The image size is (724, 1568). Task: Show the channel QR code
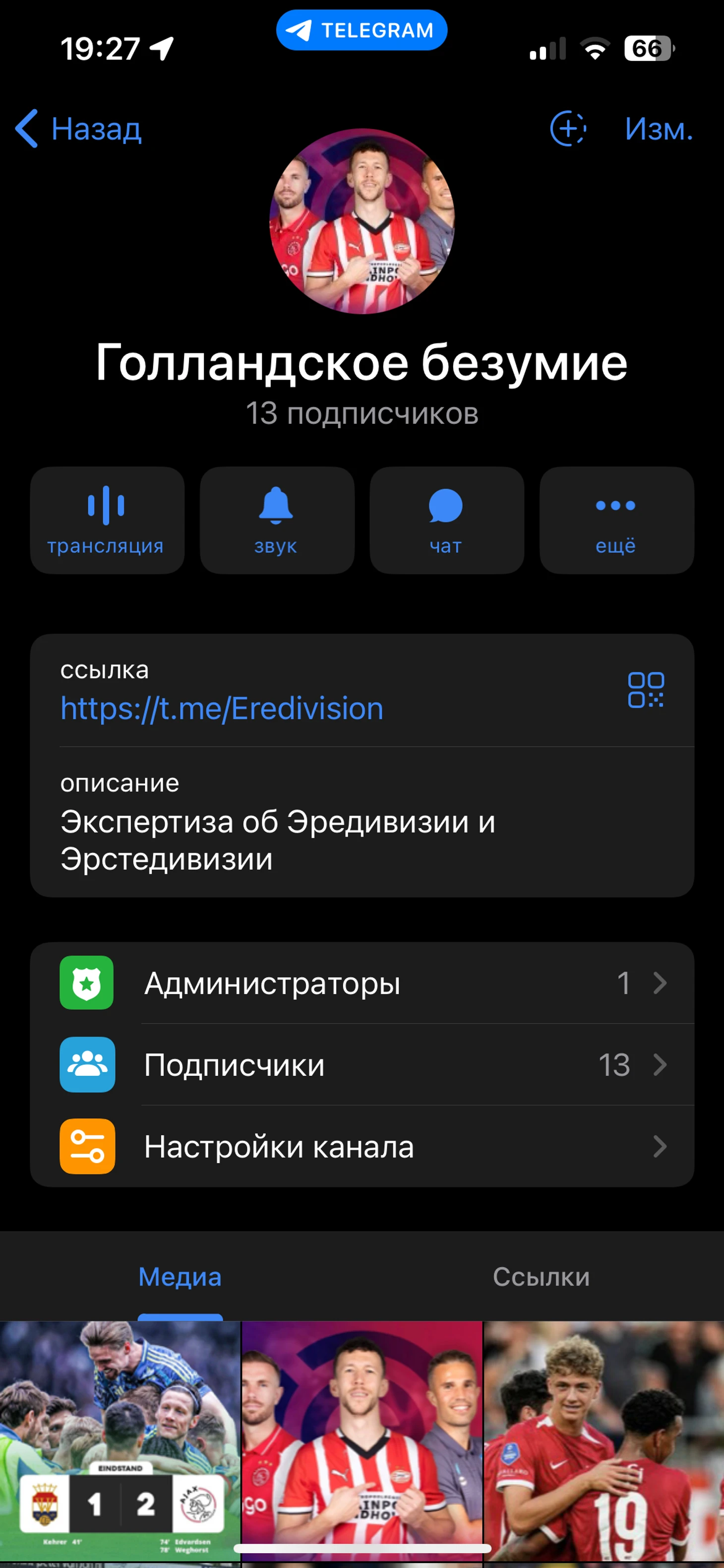coord(646,690)
